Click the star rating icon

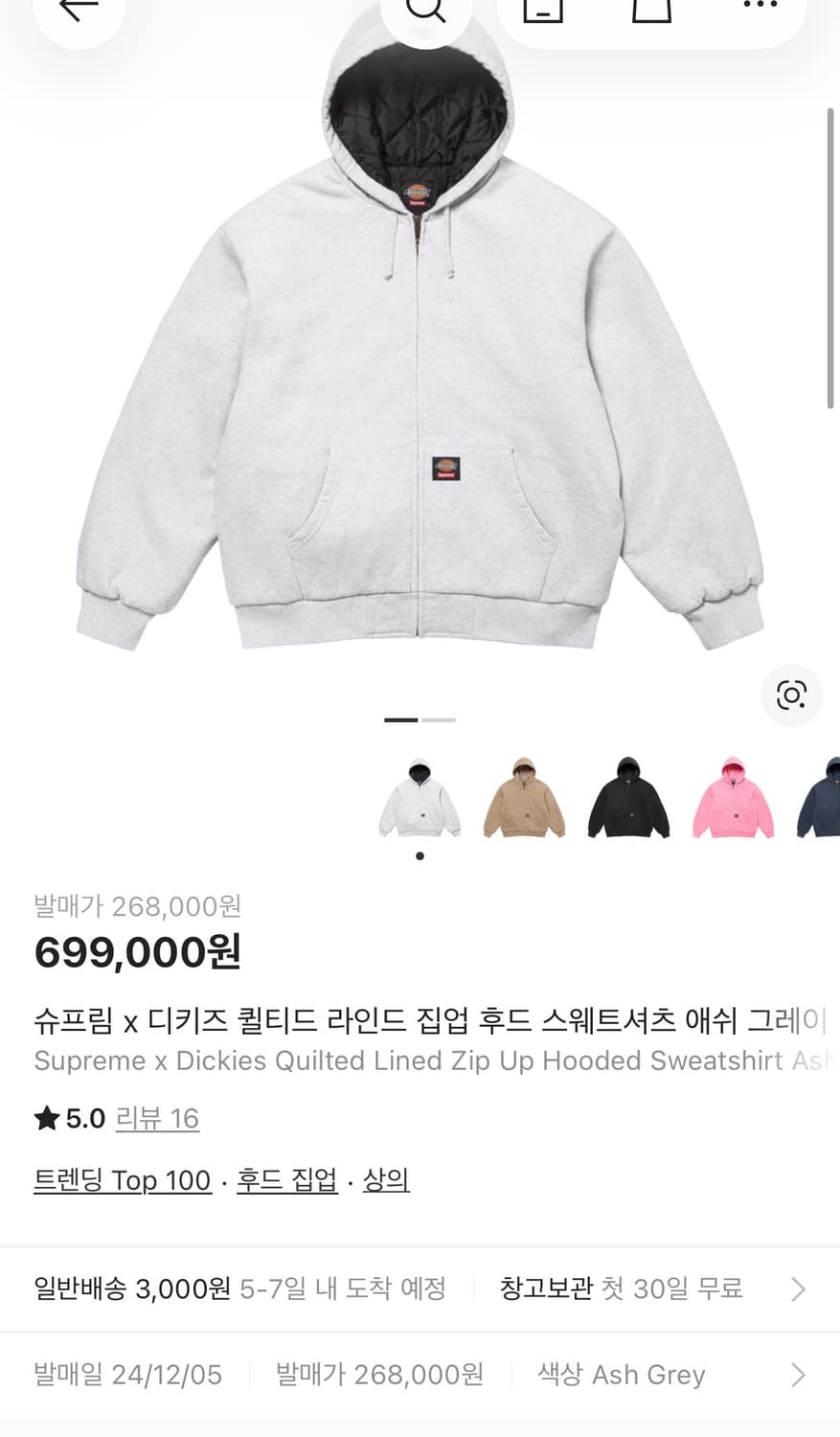(46, 1117)
